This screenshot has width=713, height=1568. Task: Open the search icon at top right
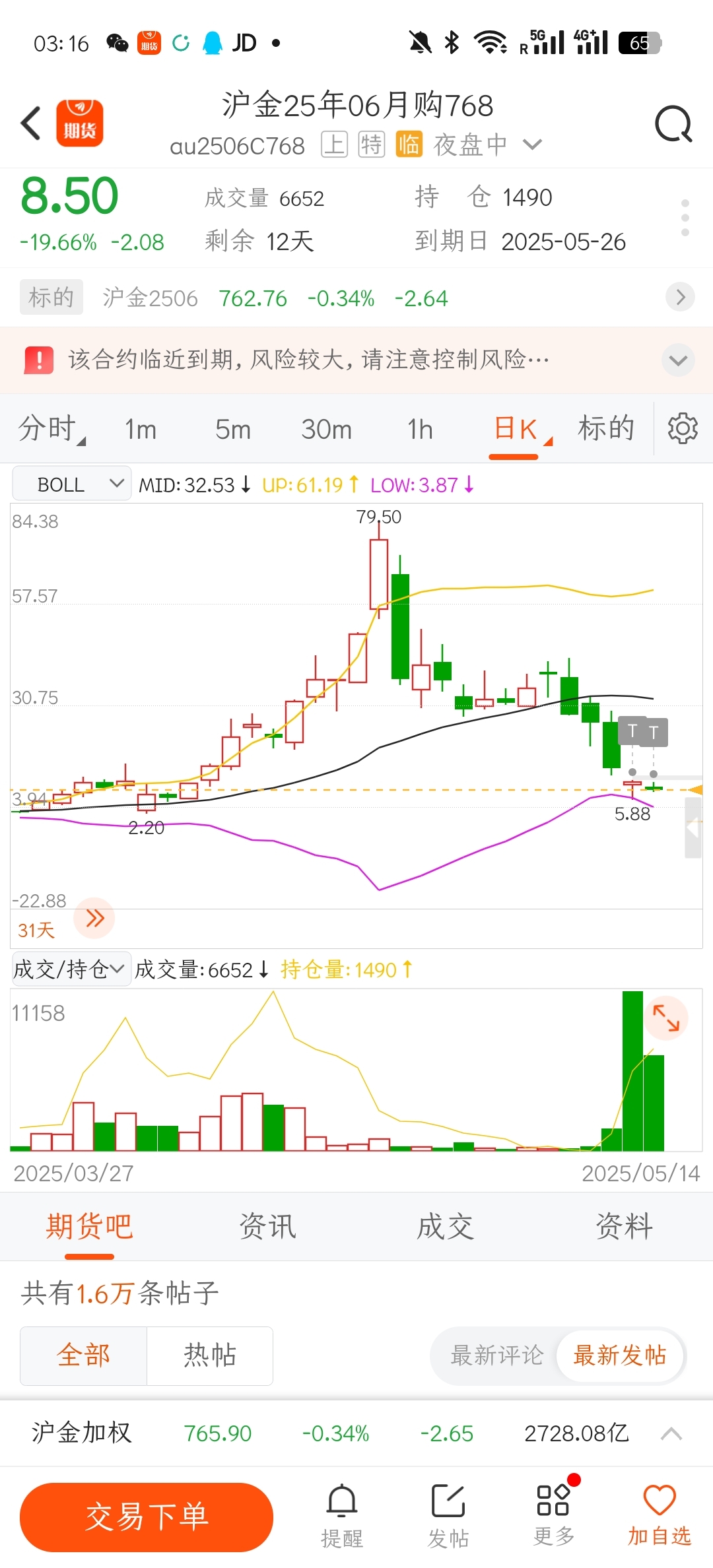click(x=673, y=124)
